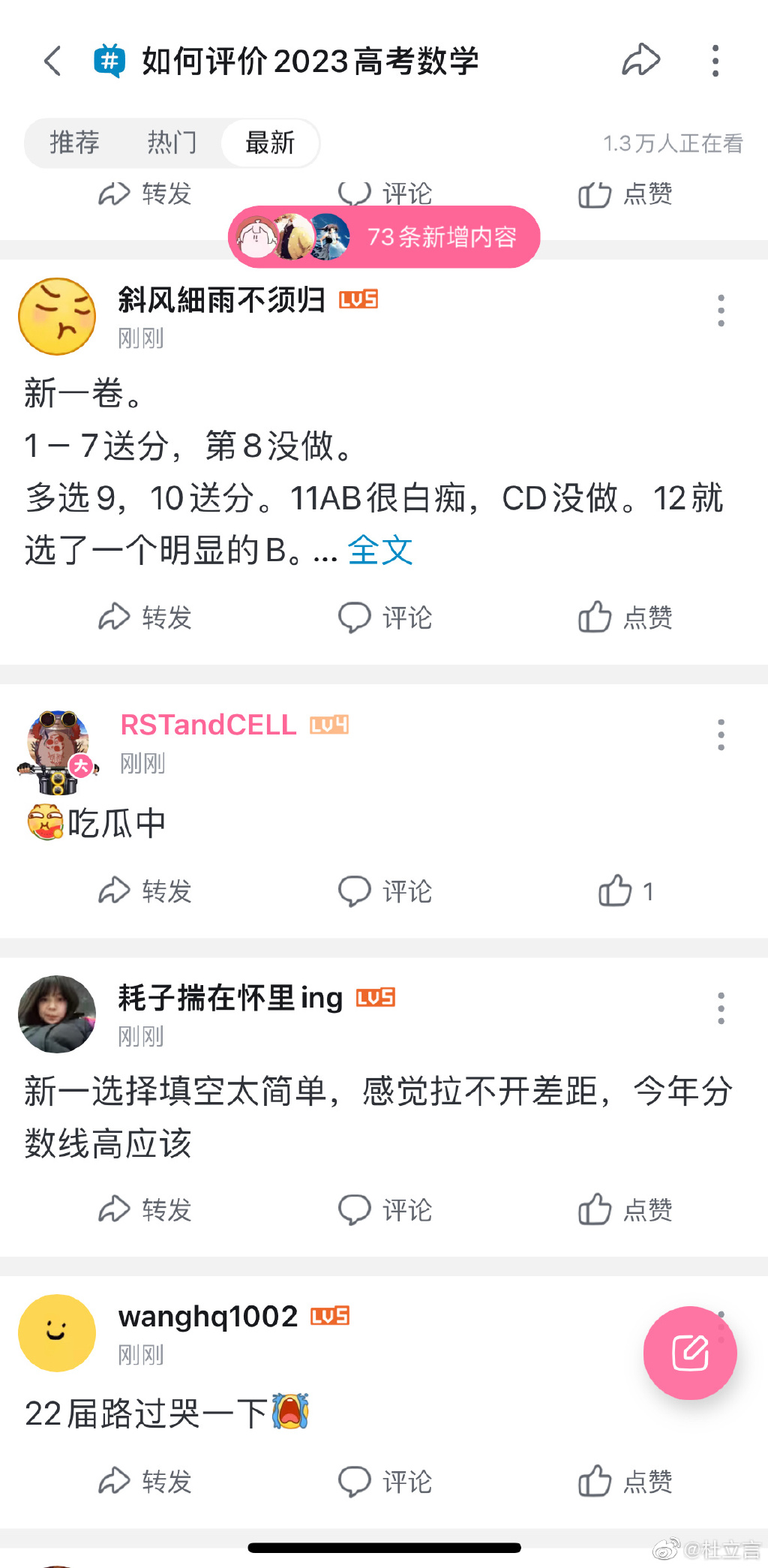Image resolution: width=768 pixels, height=1568 pixels.
Task: Open the overflow menu in the top bar
Action: pos(715,61)
